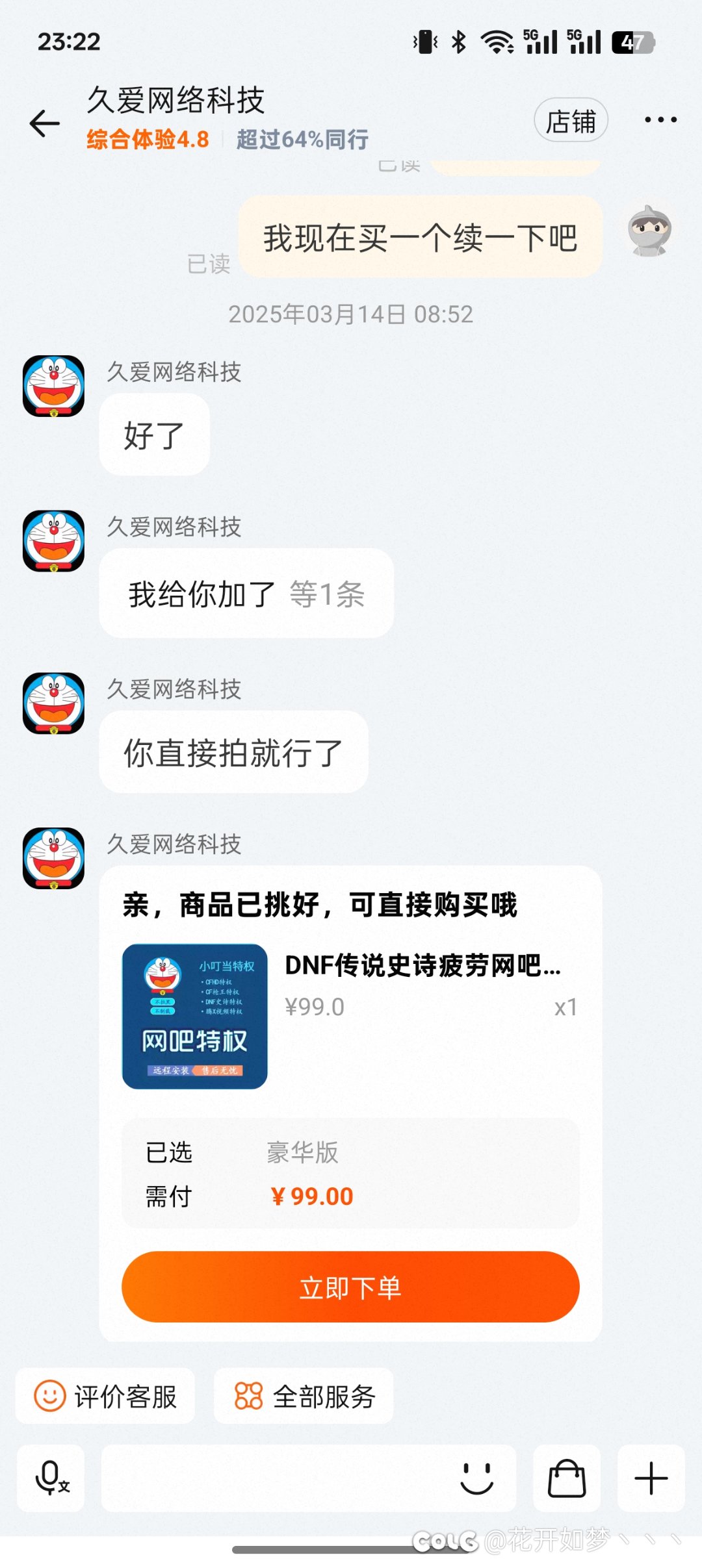Image resolution: width=702 pixels, height=1568 pixels.
Task: Open the seller avatar beside 好了
Action: click(54, 386)
